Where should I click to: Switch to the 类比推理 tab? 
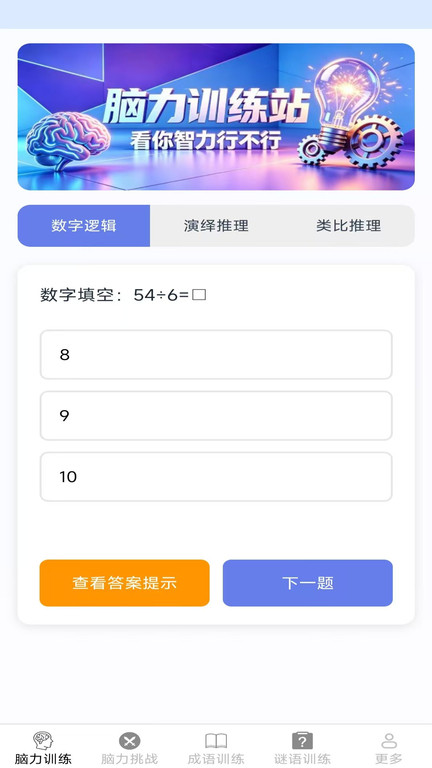point(348,226)
